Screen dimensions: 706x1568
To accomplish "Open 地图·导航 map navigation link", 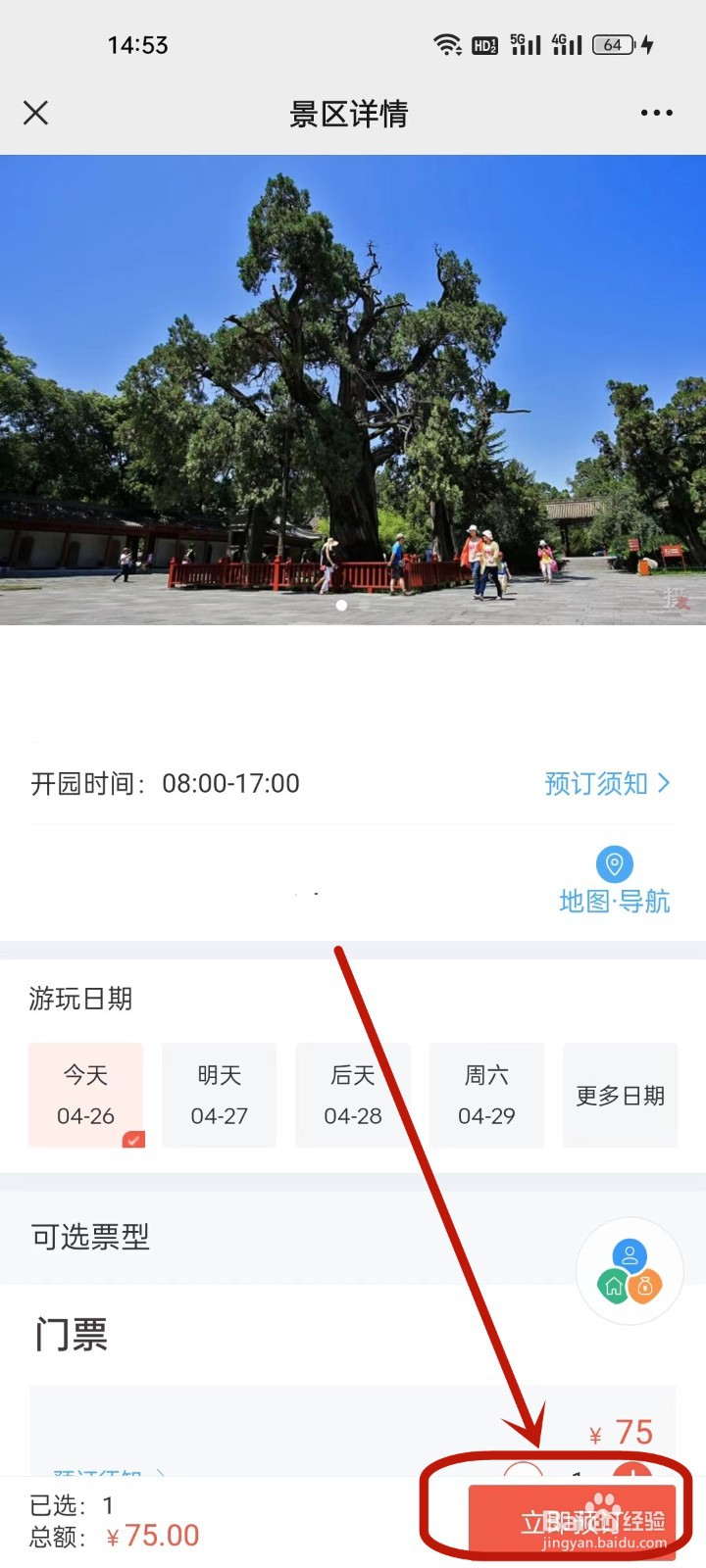I will pyautogui.click(x=614, y=902).
